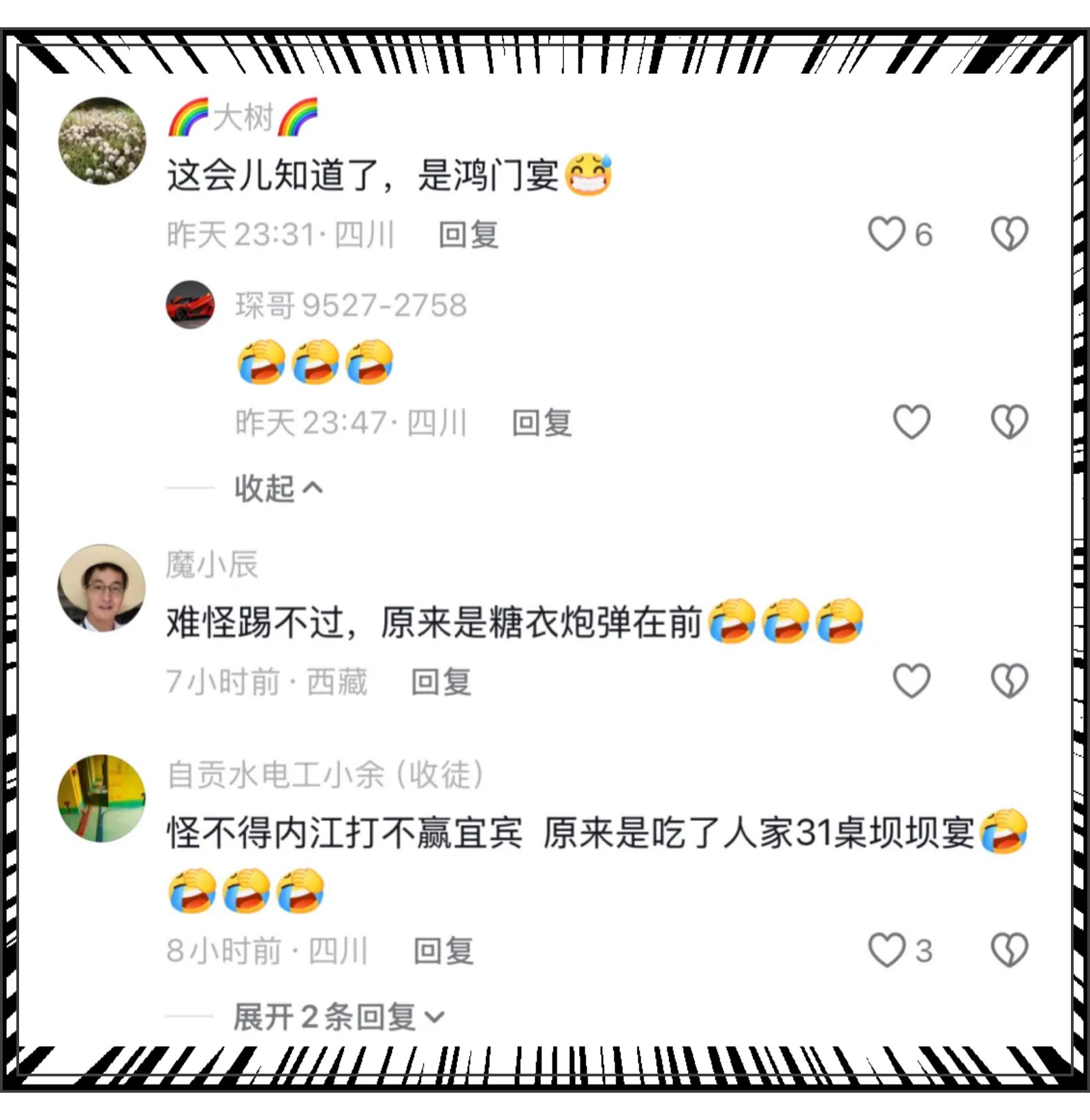This screenshot has height=1120, width=1090.
Task: Open 魔小辰's profile avatar
Action: coord(102,588)
